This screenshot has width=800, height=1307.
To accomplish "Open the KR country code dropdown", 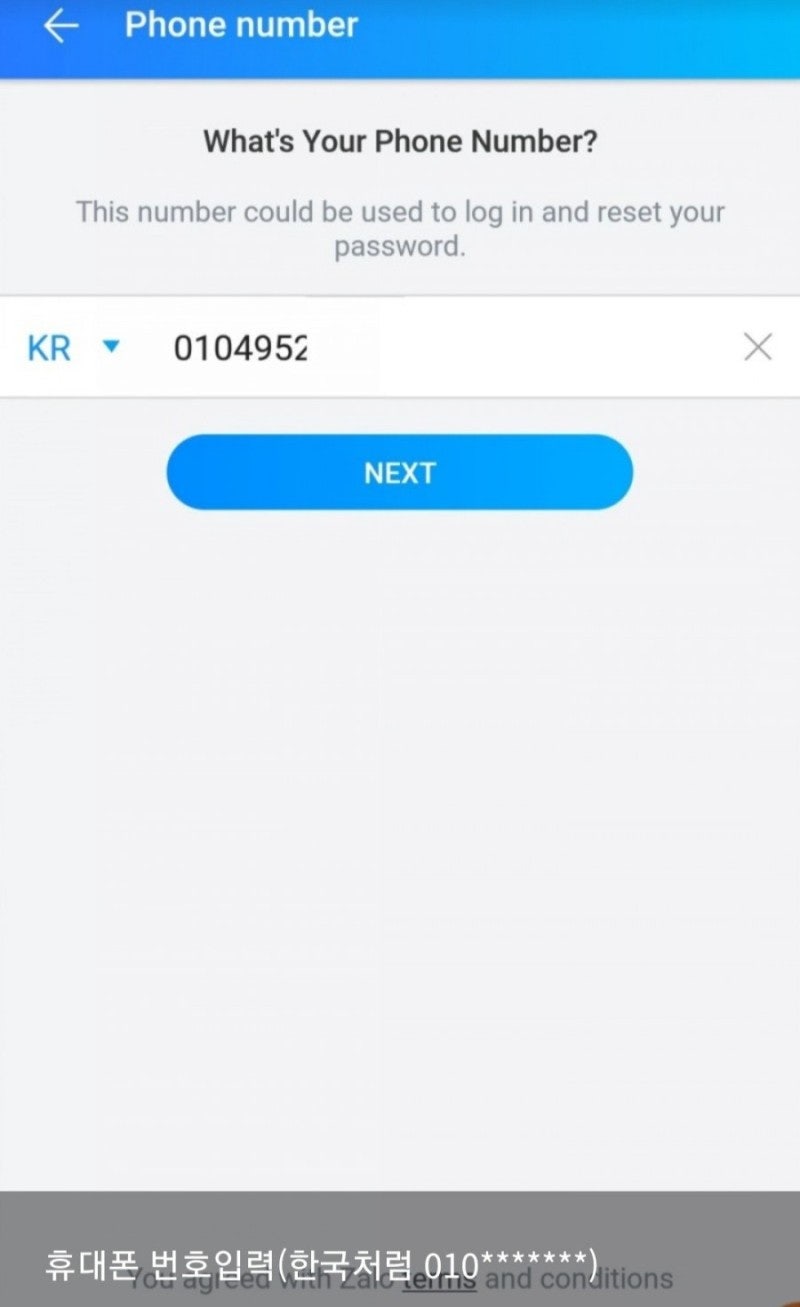I will 73,348.
